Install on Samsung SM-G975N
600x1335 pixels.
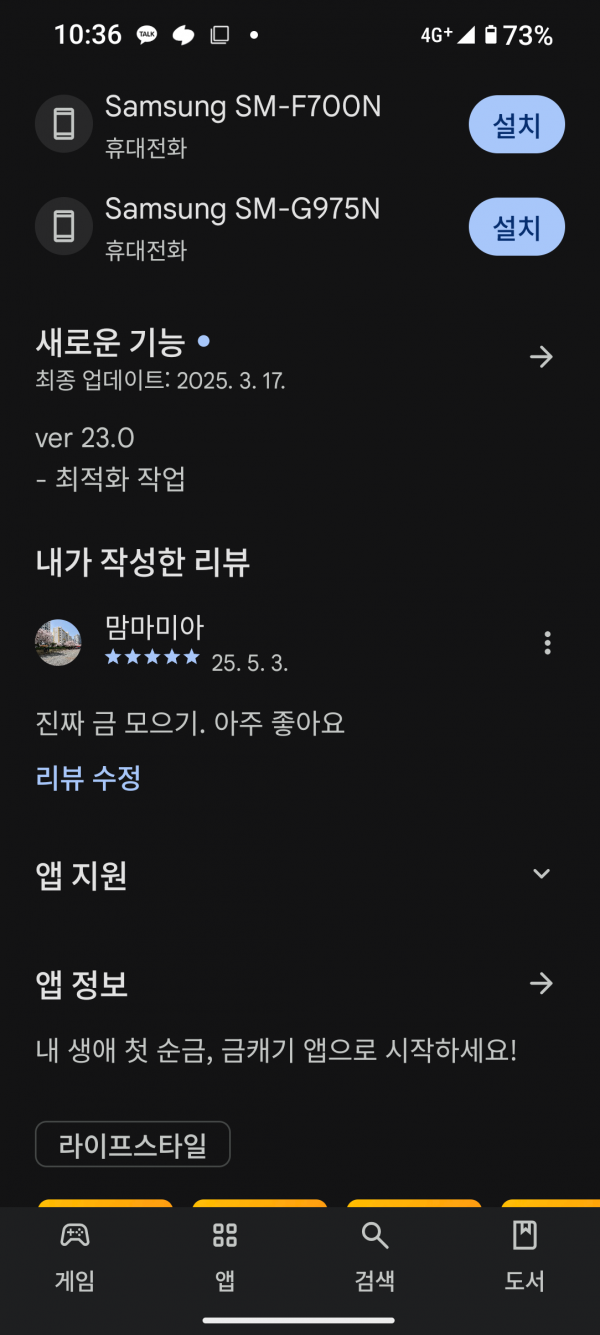pyautogui.click(x=517, y=228)
